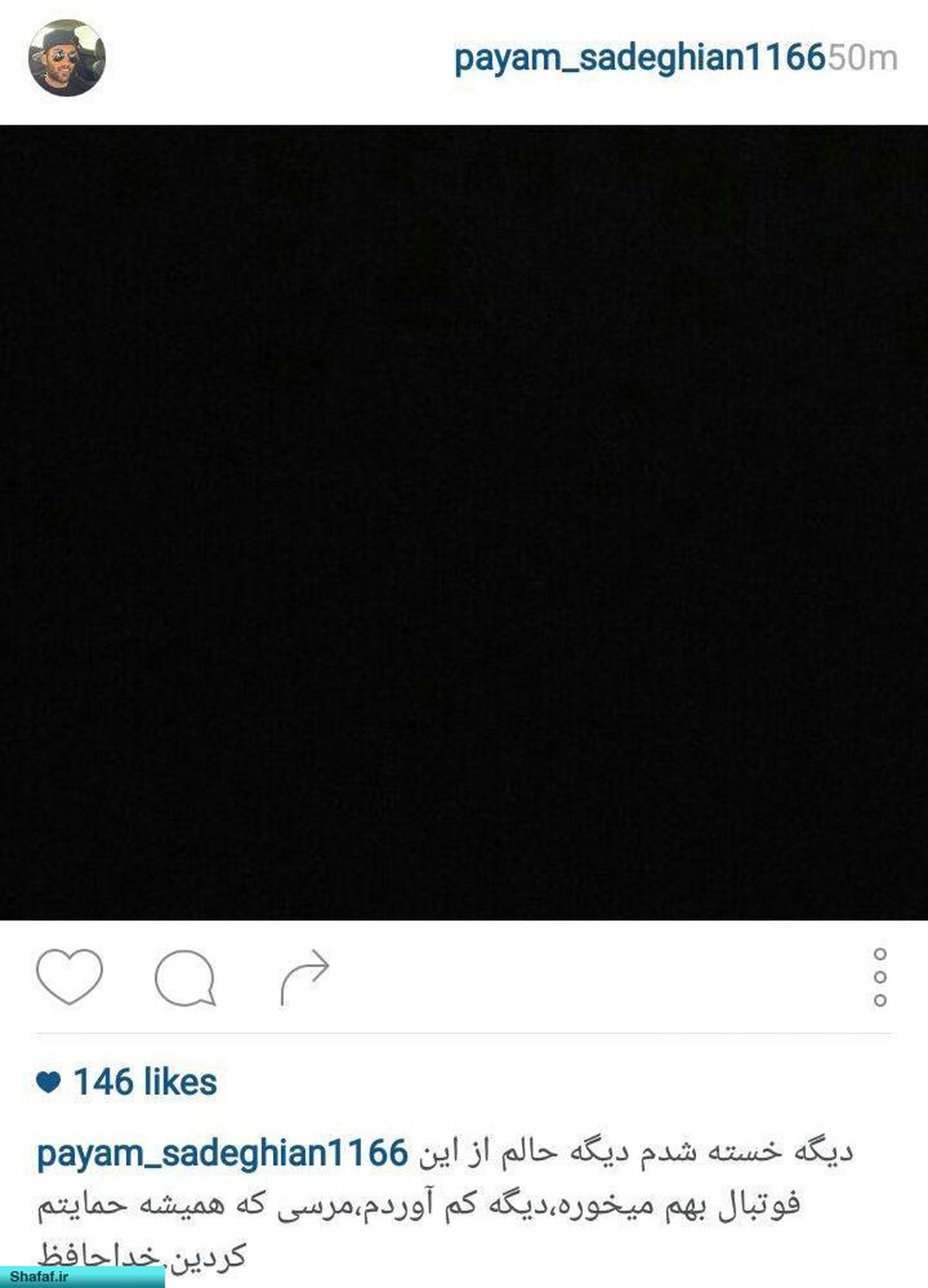View the 146 likes list
Image resolution: width=928 pixels, height=1288 pixels.
coord(144,1081)
